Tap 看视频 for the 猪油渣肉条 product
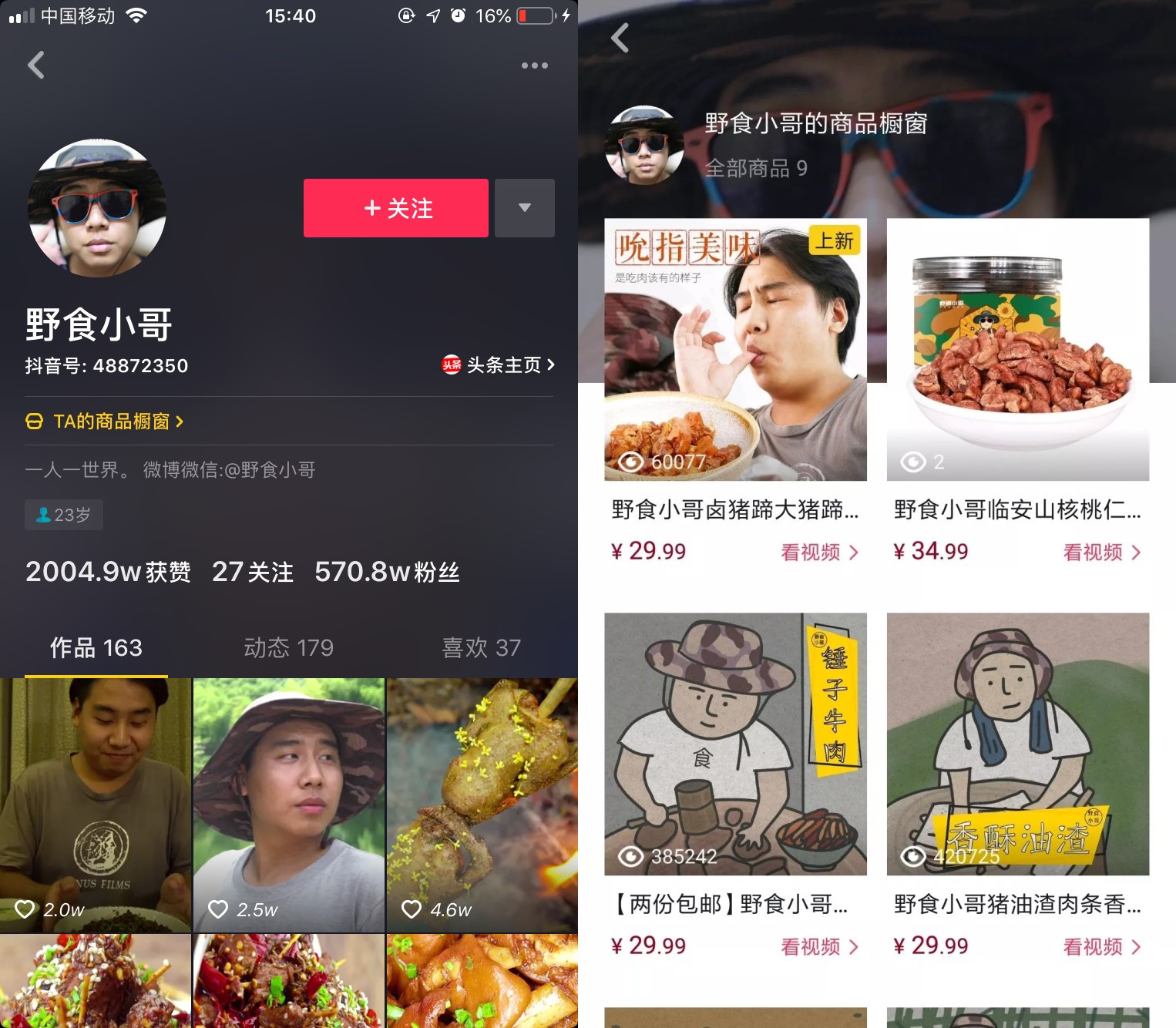 click(x=1102, y=947)
